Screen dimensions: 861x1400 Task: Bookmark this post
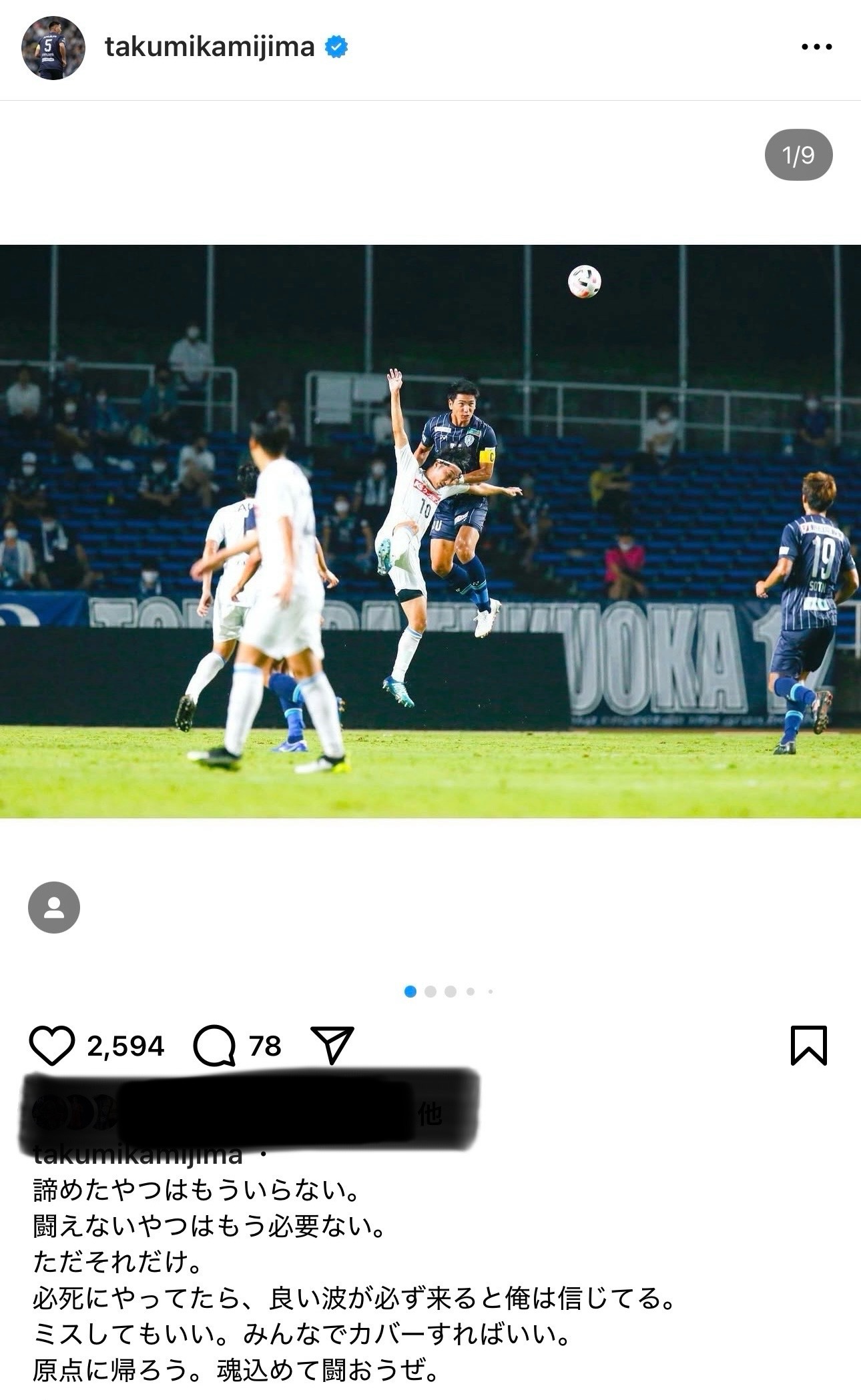(808, 1046)
